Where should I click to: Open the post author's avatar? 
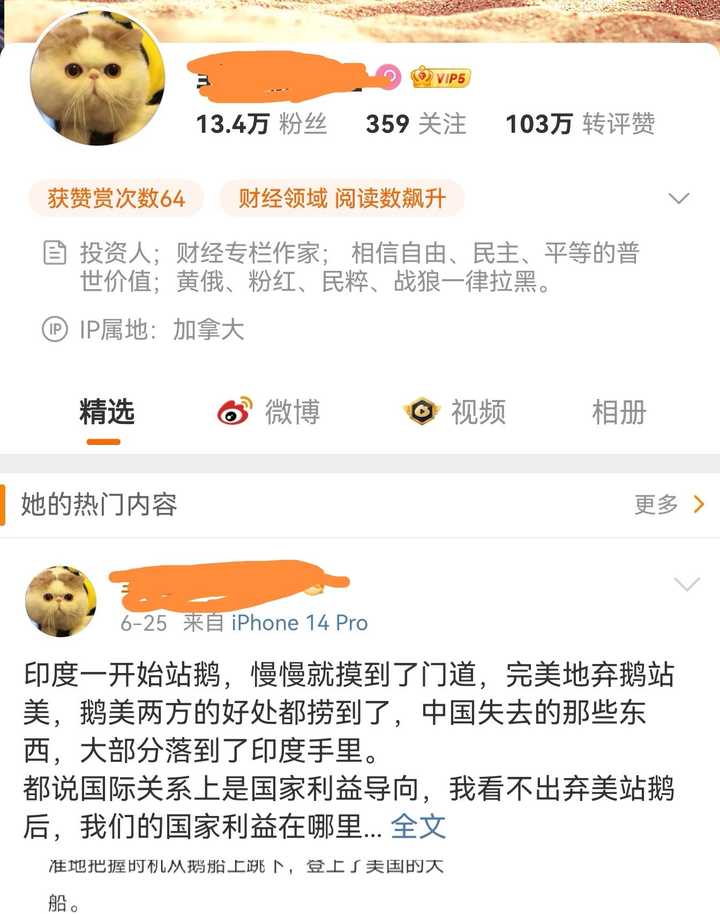coord(60,601)
